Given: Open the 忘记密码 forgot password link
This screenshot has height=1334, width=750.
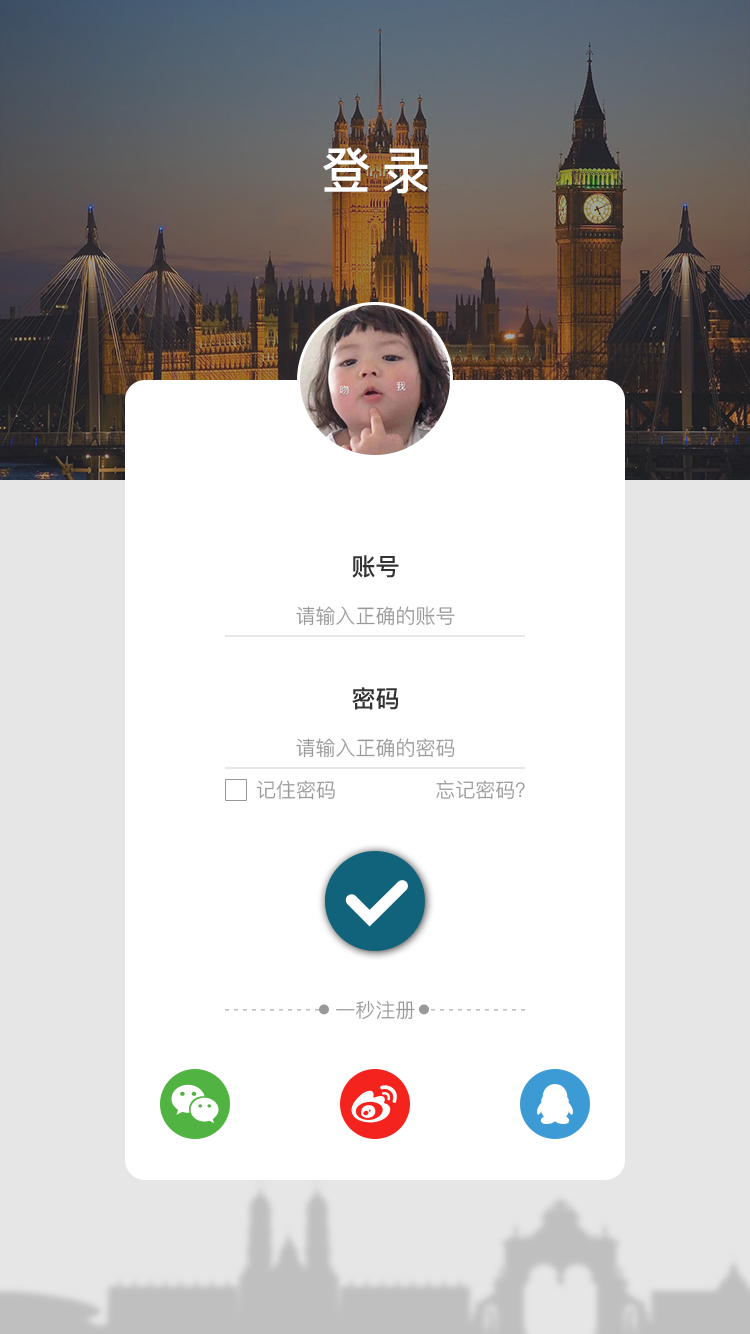Looking at the screenshot, I should [x=480, y=790].
